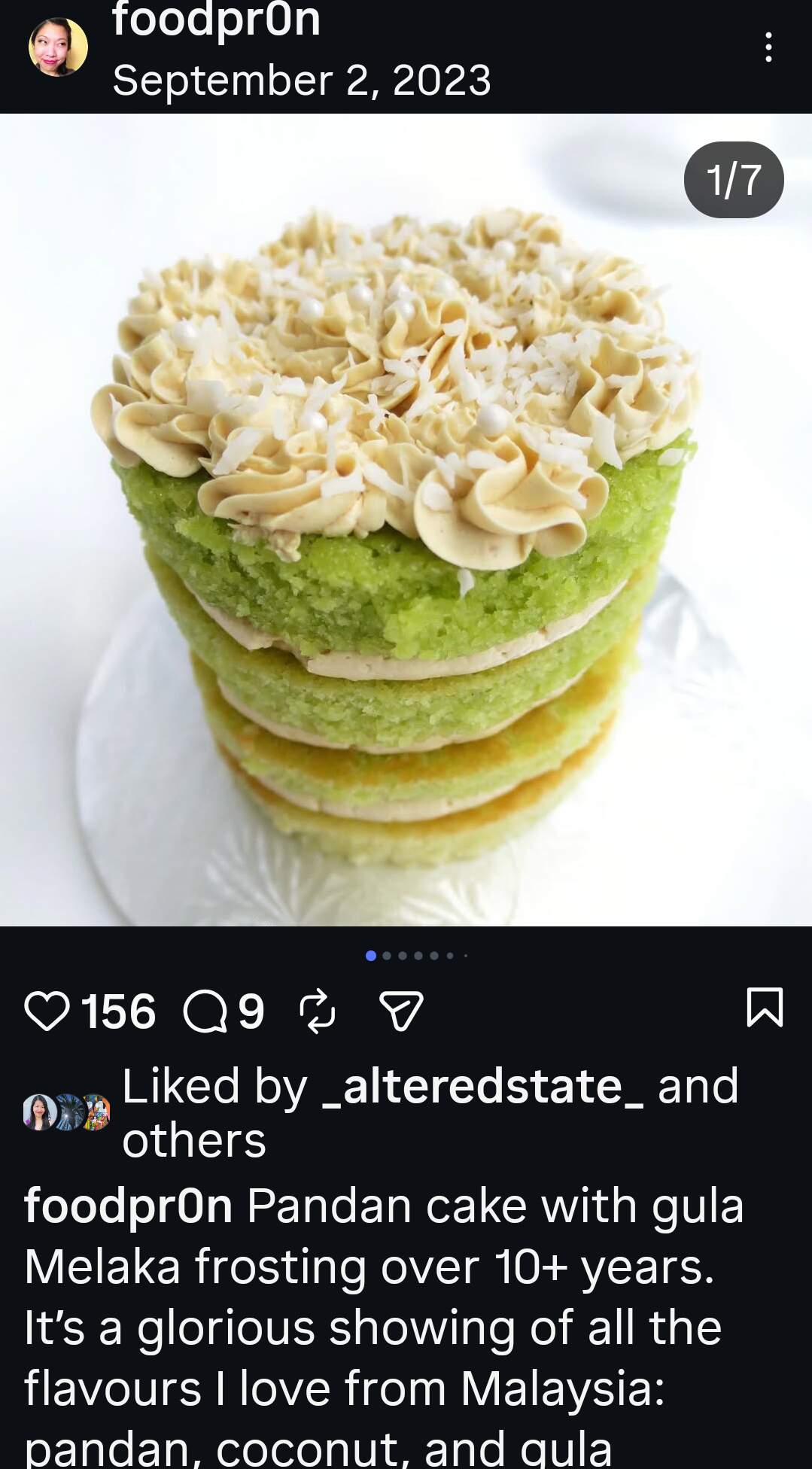Open the comments on this post
Screen dimensions: 812x1469
[x=205, y=1011]
